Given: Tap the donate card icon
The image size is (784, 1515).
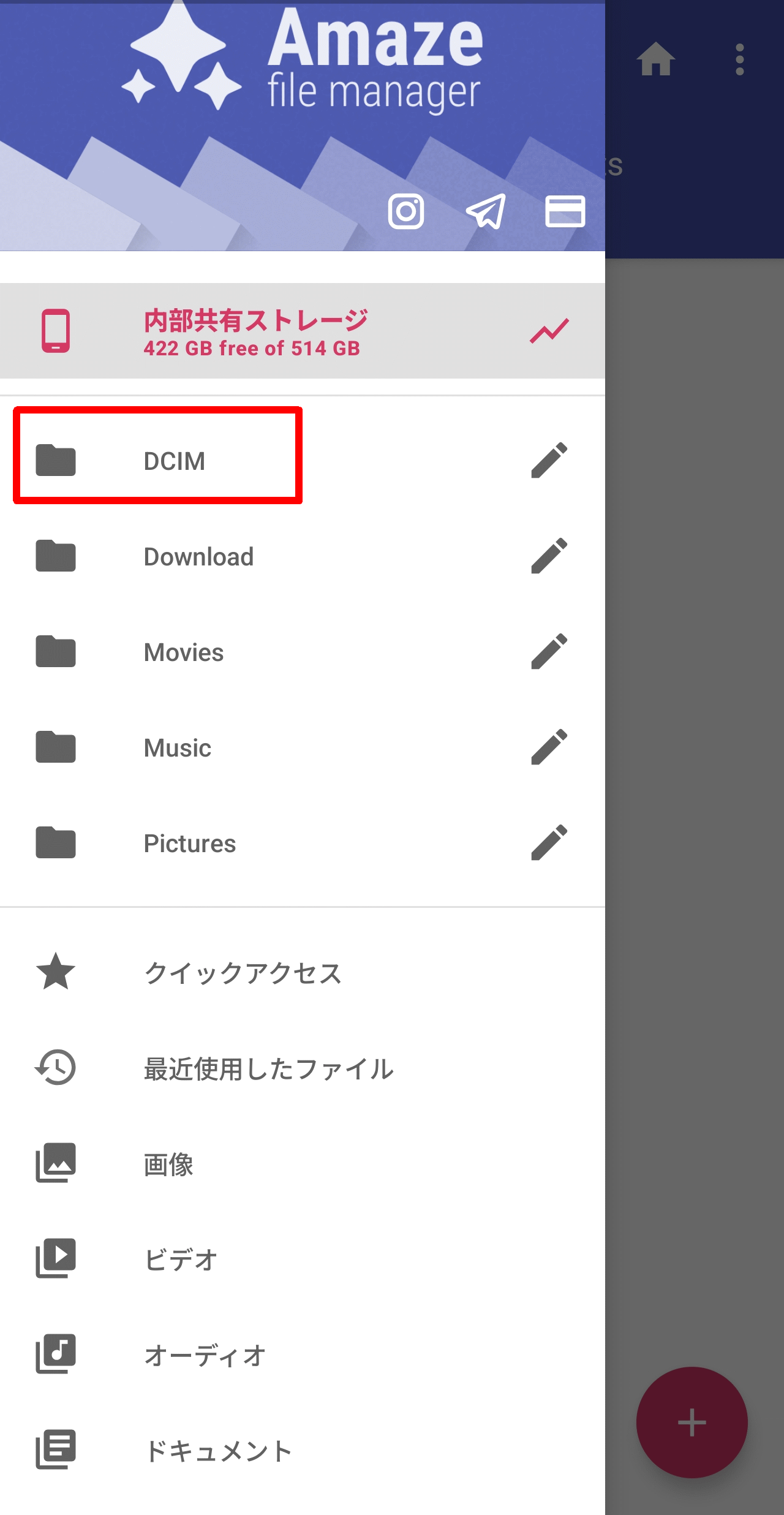Looking at the screenshot, I should pyautogui.click(x=565, y=212).
